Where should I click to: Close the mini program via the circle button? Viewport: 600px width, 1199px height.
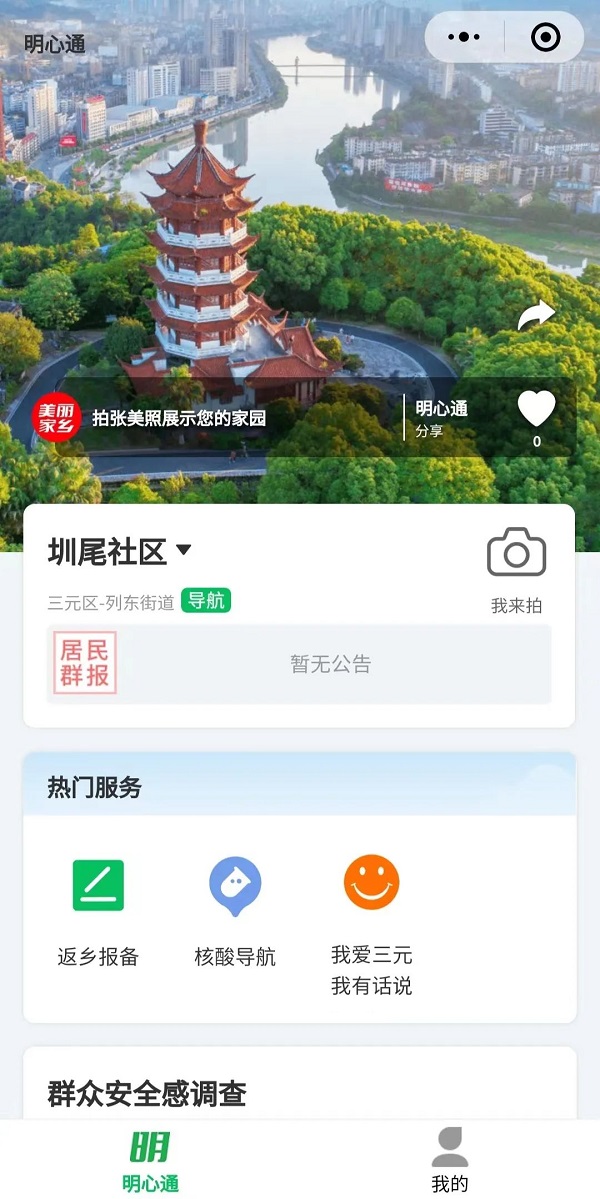(545, 38)
